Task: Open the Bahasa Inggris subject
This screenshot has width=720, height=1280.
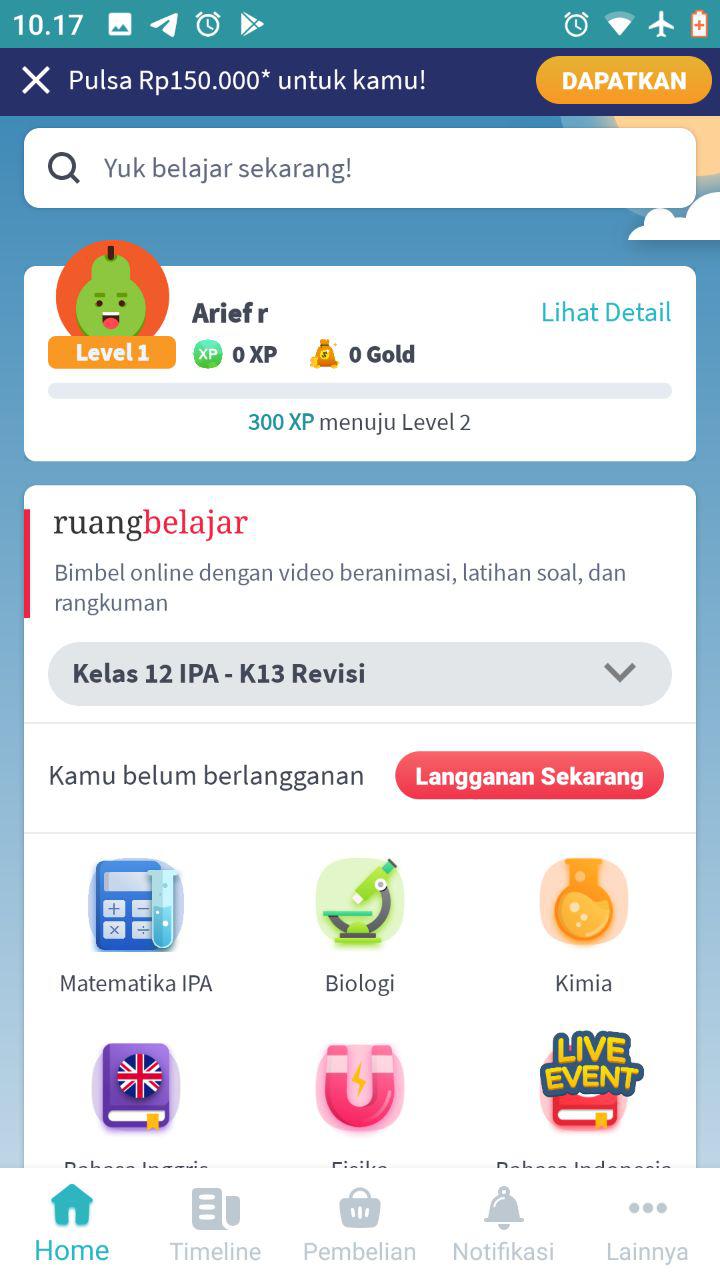Action: pos(136,1090)
